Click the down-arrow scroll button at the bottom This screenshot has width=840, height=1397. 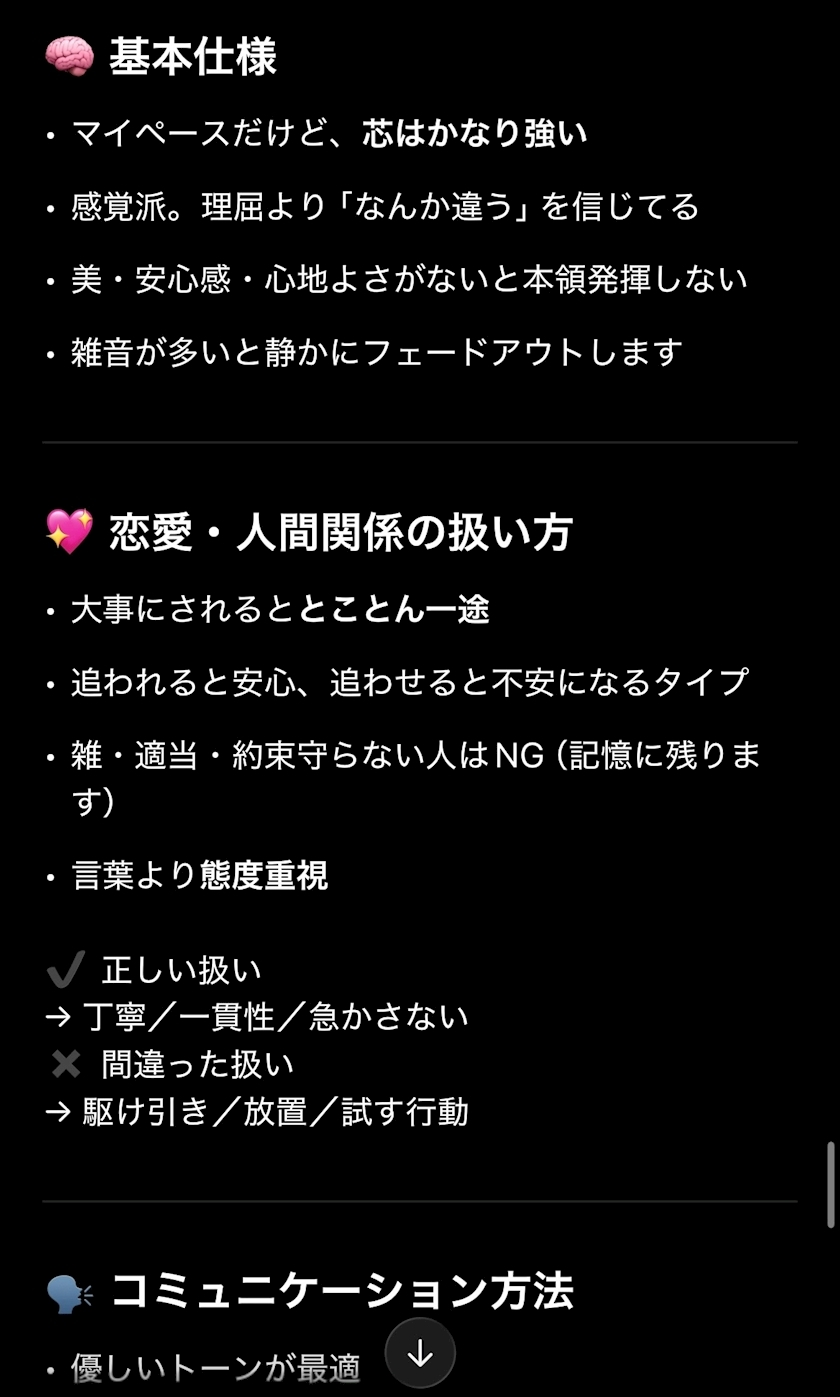point(420,1354)
